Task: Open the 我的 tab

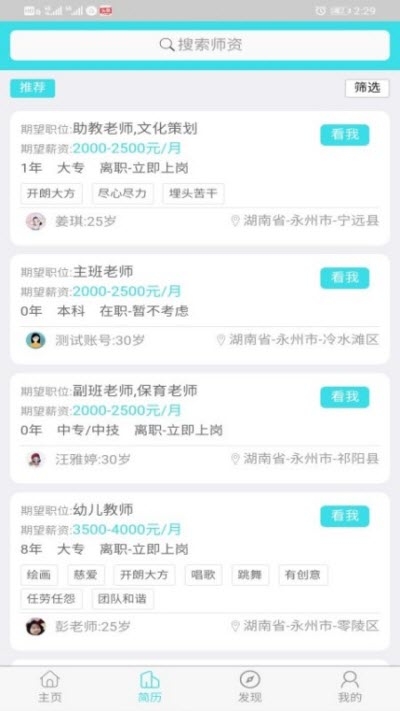Action: tap(350, 687)
